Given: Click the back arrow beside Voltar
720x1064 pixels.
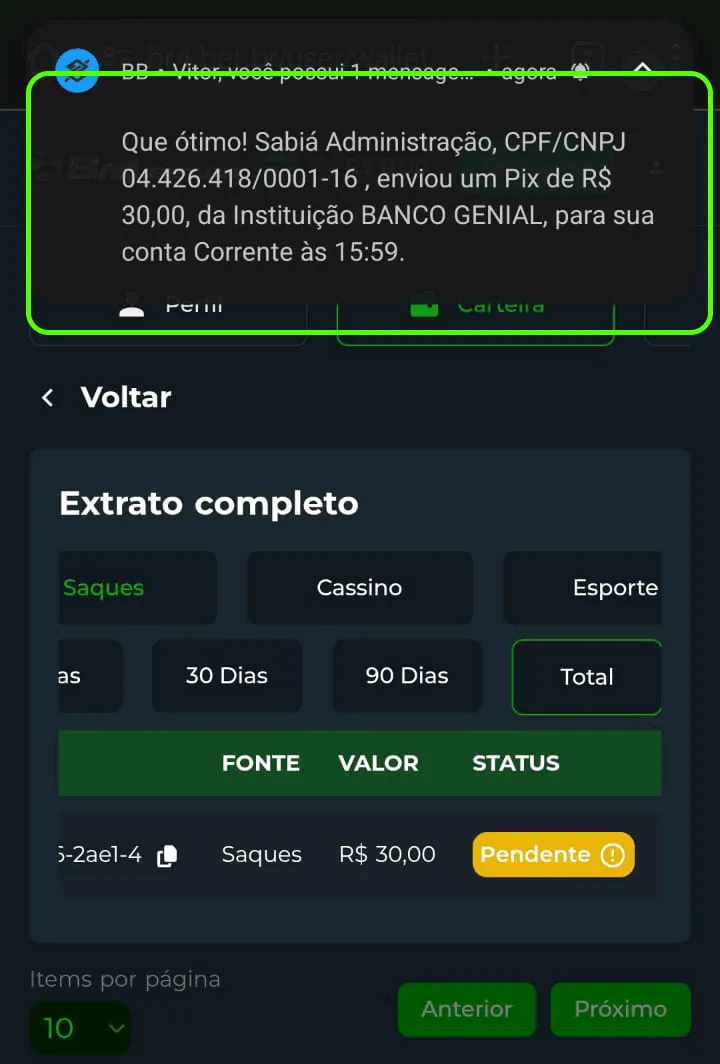Looking at the screenshot, I should (x=47, y=397).
